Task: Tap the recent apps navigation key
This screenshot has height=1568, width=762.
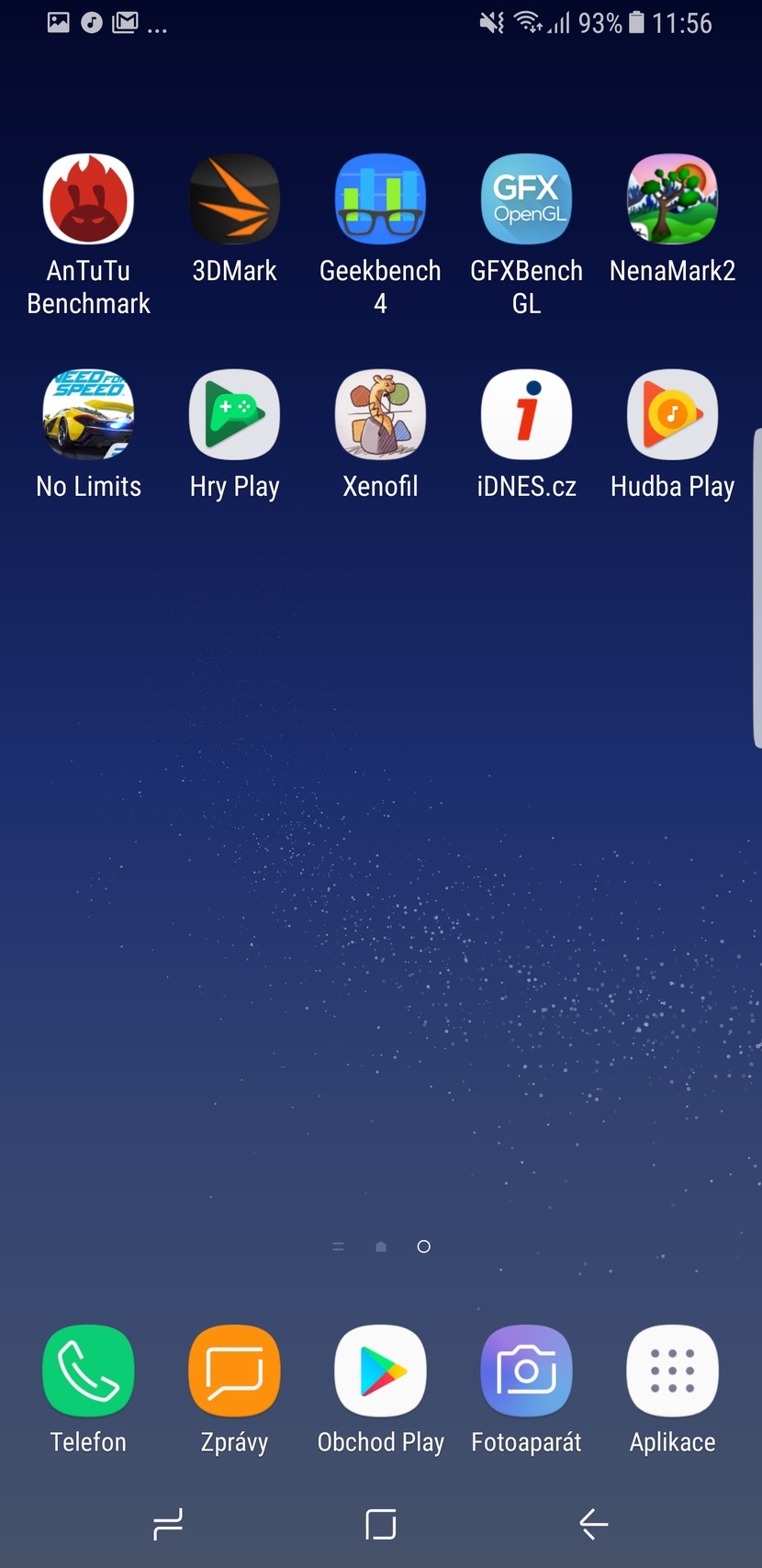Action: coord(169,1524)
